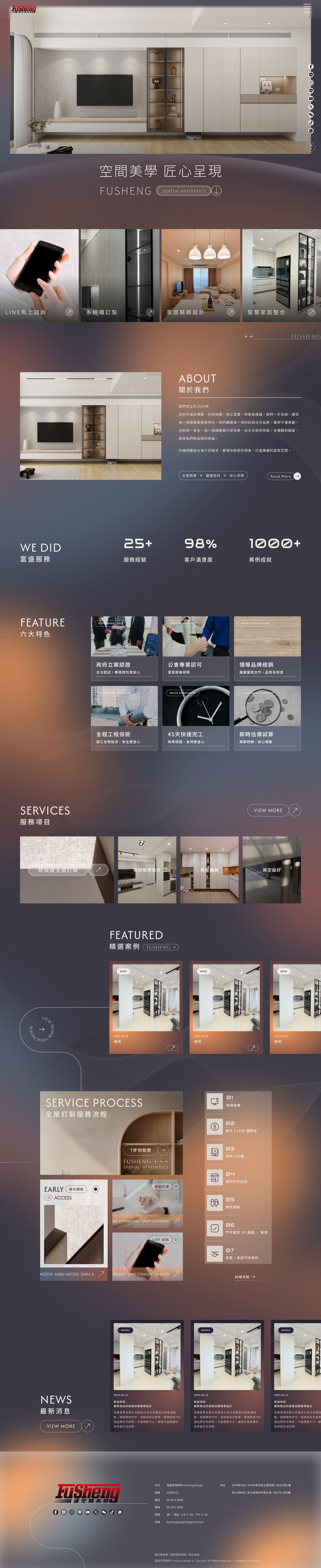The height and width of the screenshot is (1568, 321).
Task: Open the 商空設計 service card
Action: point(272,870)
